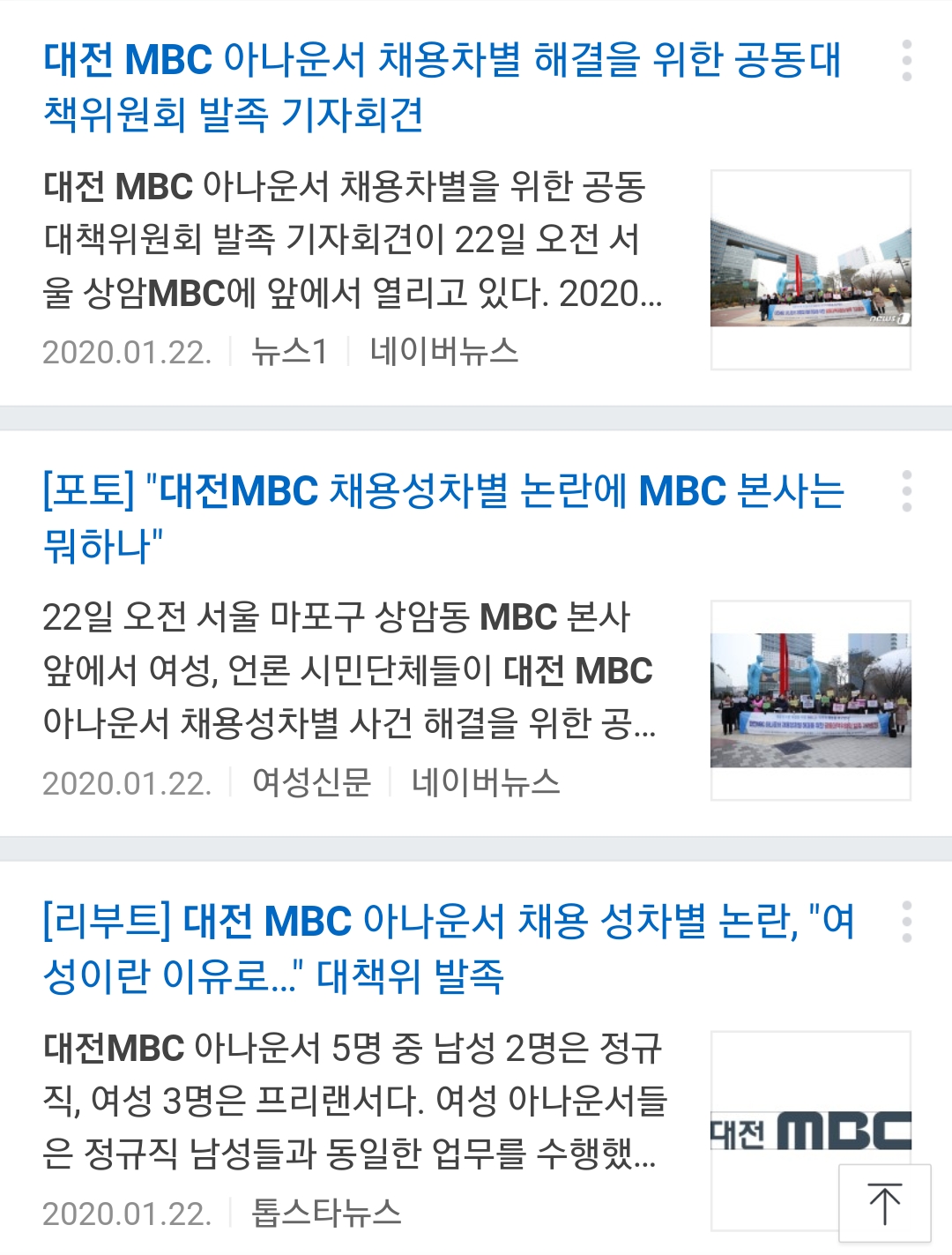Viewport: 952px width, 1255px height.
Task: Open overflow menu for the 여성신문 article
Action: coord(906,490)
